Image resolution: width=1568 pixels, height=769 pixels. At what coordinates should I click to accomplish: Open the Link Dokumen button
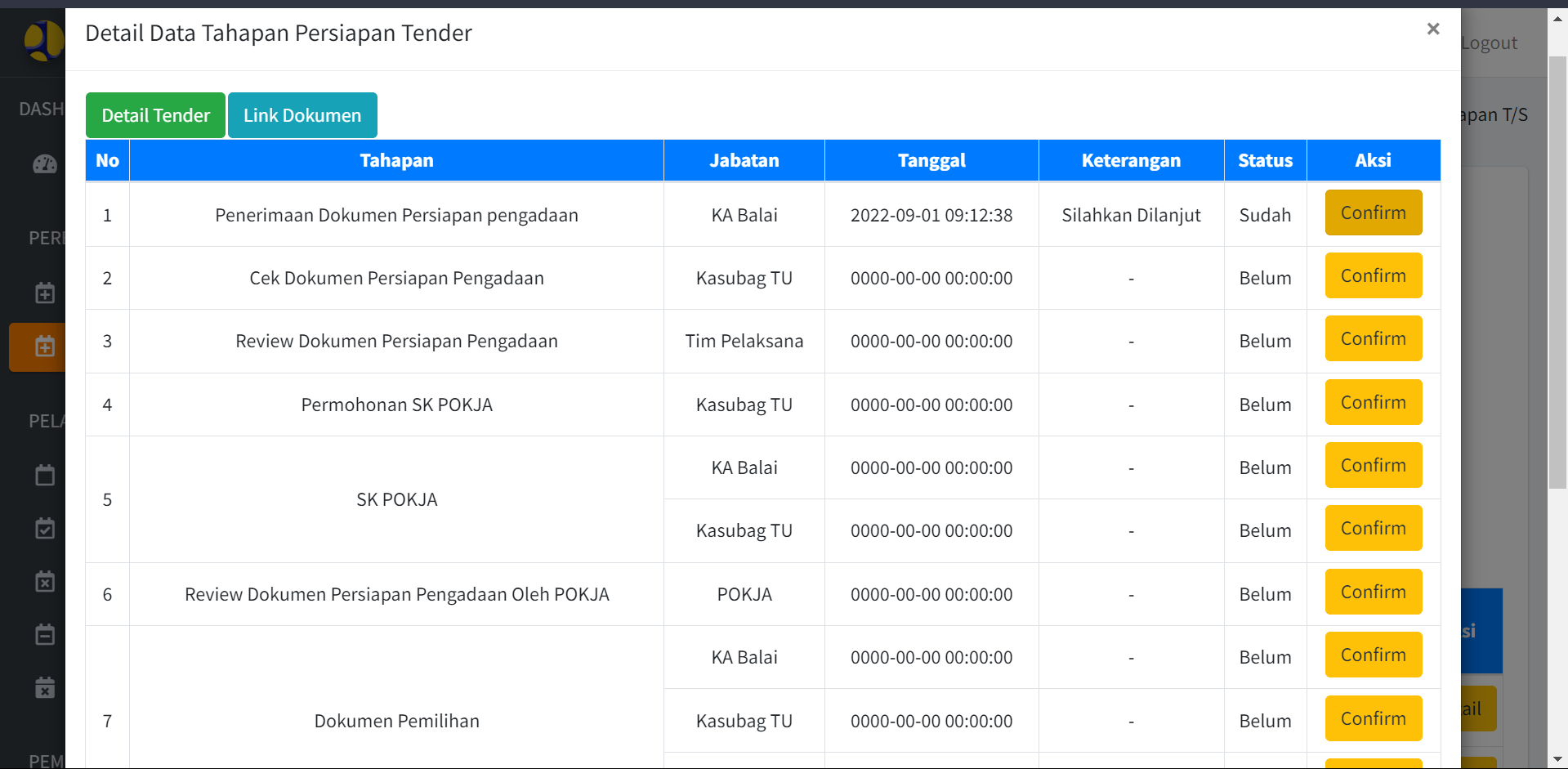302,115
